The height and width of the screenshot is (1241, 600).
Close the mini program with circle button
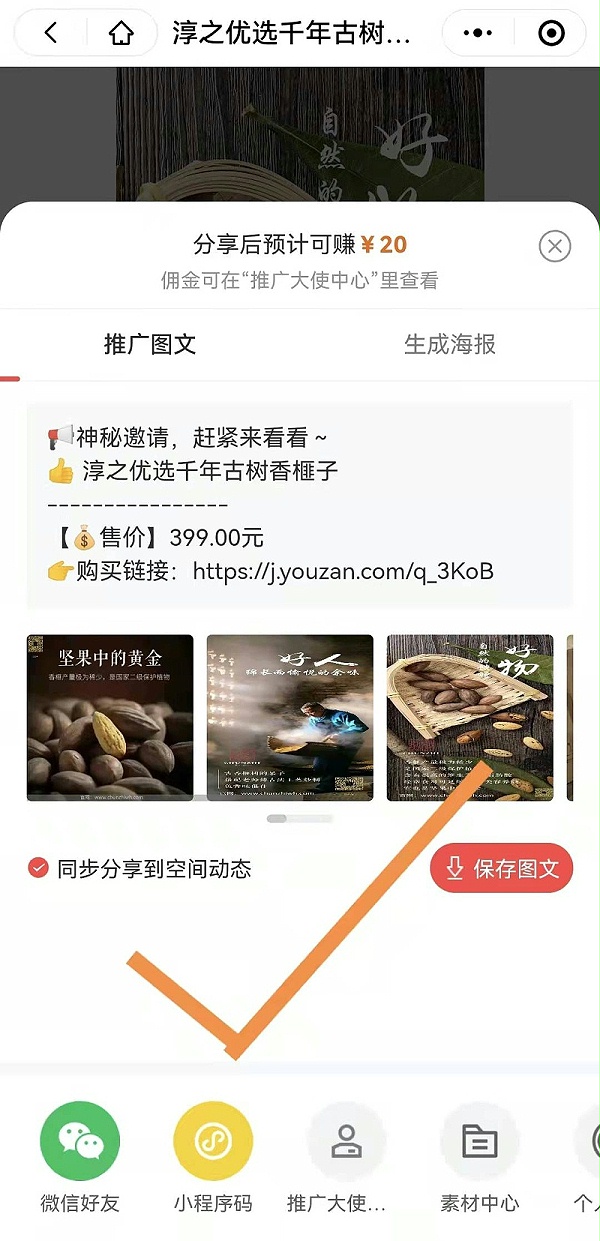coord(551,33)
